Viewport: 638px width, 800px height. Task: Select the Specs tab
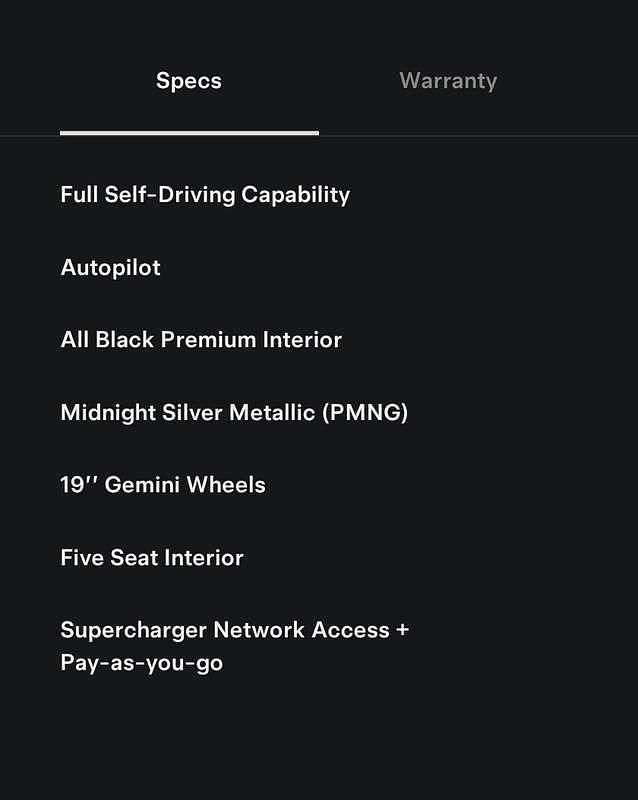click(189, 81)
